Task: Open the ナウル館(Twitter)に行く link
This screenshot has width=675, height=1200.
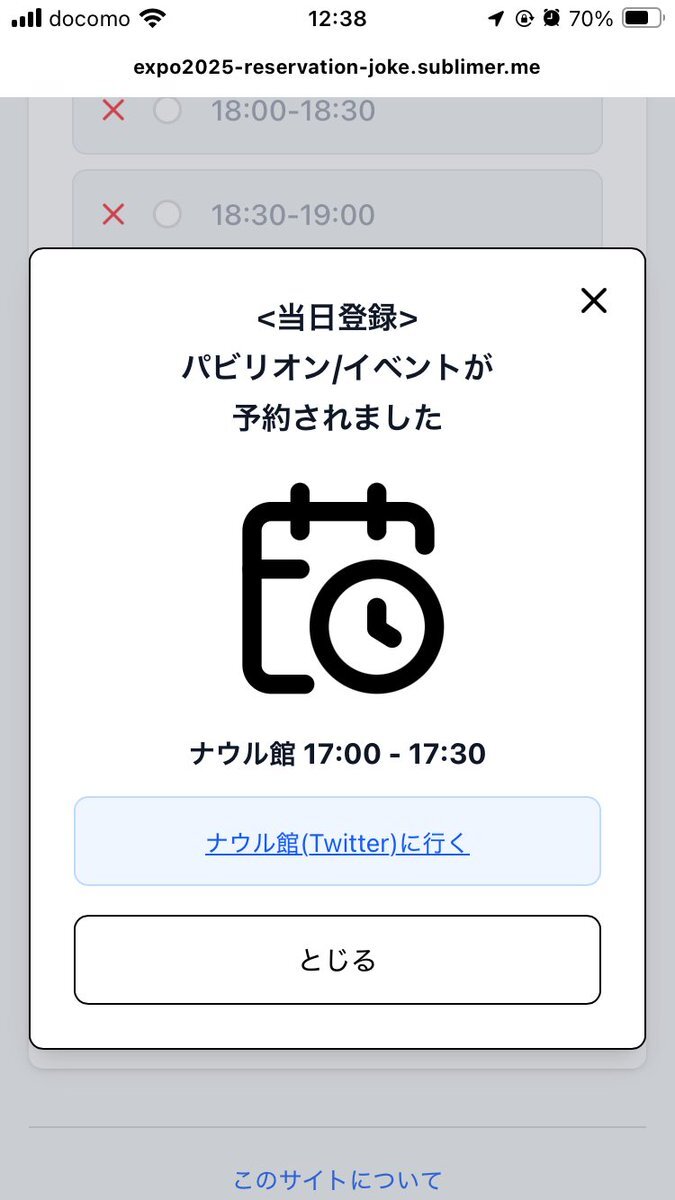Action: (337, 843)
